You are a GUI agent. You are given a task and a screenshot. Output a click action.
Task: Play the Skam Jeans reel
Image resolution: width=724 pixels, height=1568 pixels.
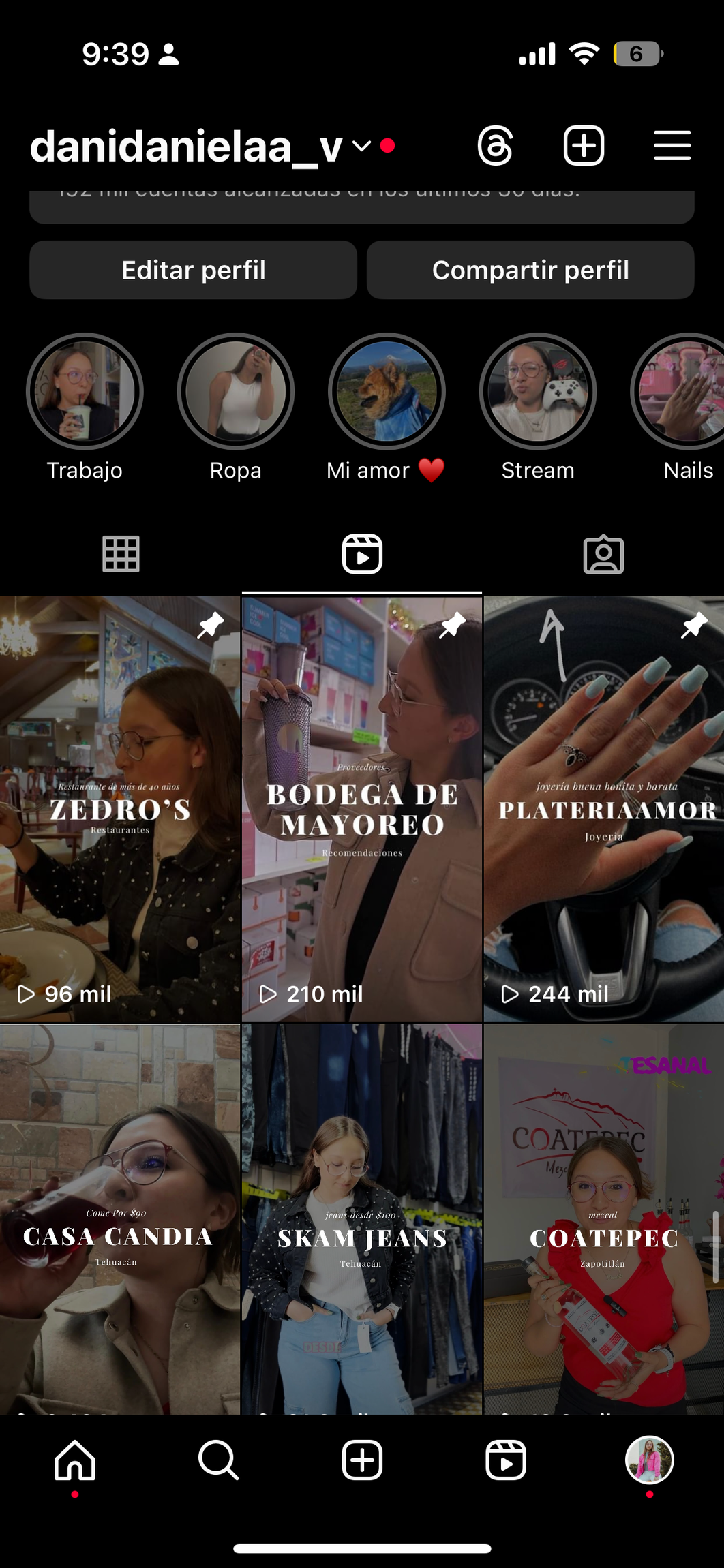[x=362, y=1218]
